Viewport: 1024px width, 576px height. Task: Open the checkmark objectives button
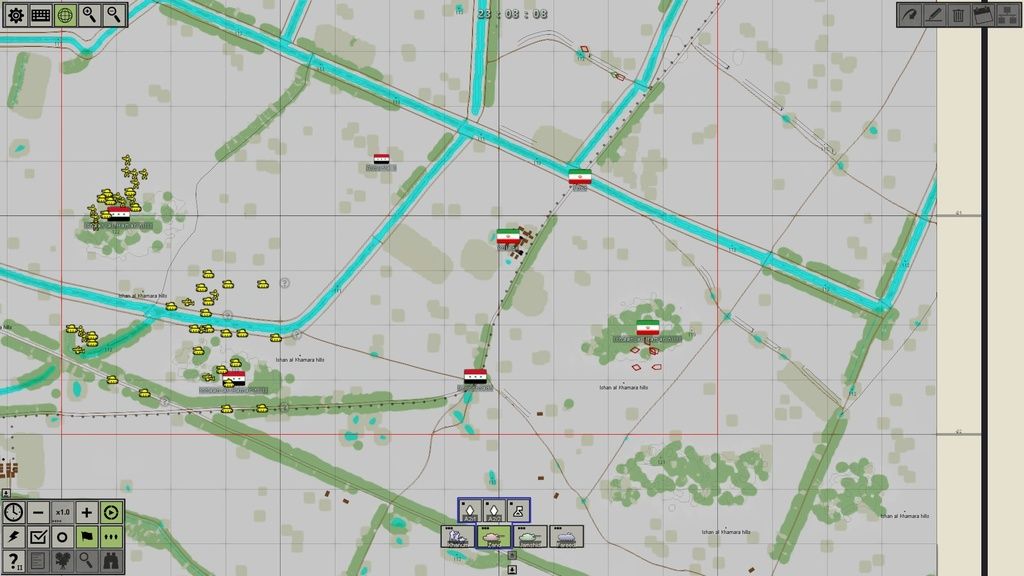tap(38, 537)
